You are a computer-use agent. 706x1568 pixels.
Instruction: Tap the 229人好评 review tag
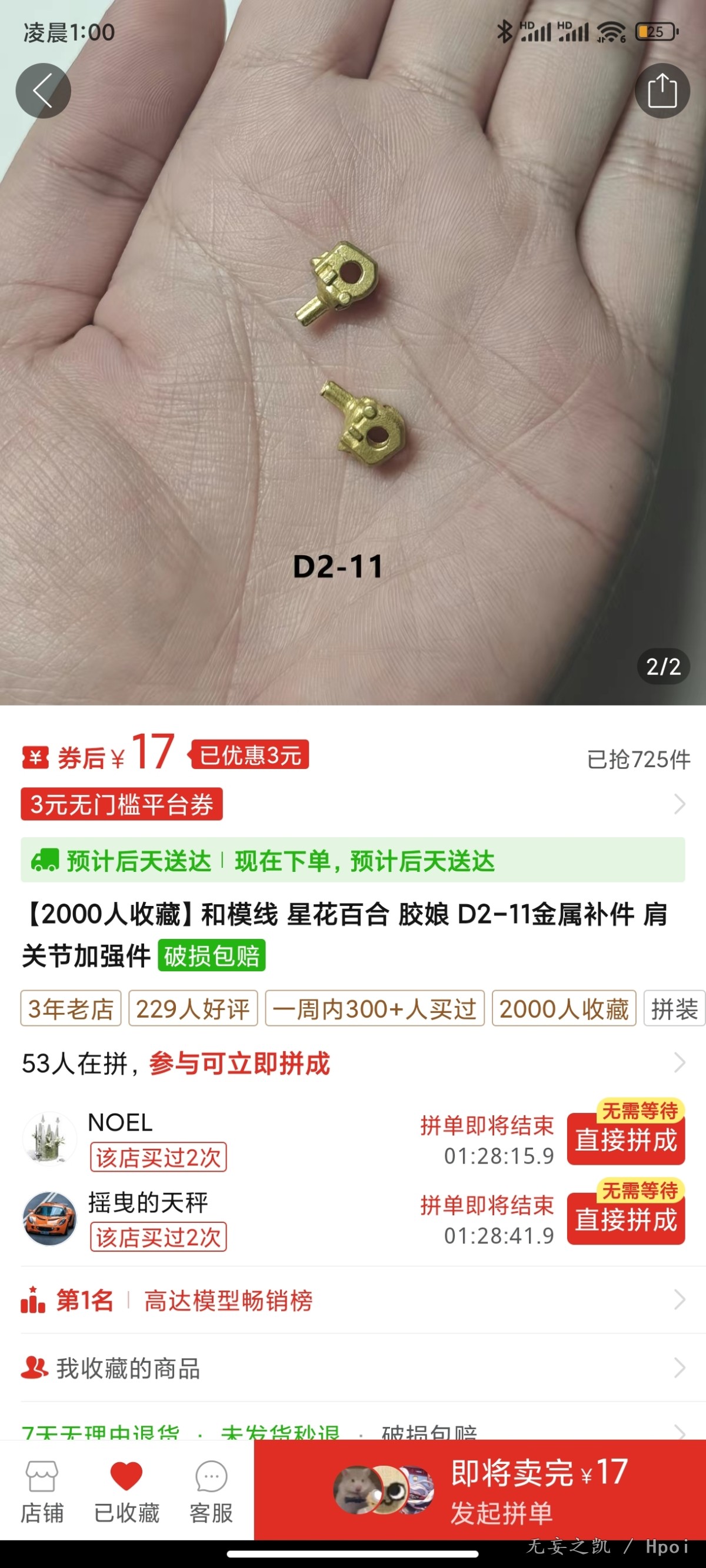192,1009
